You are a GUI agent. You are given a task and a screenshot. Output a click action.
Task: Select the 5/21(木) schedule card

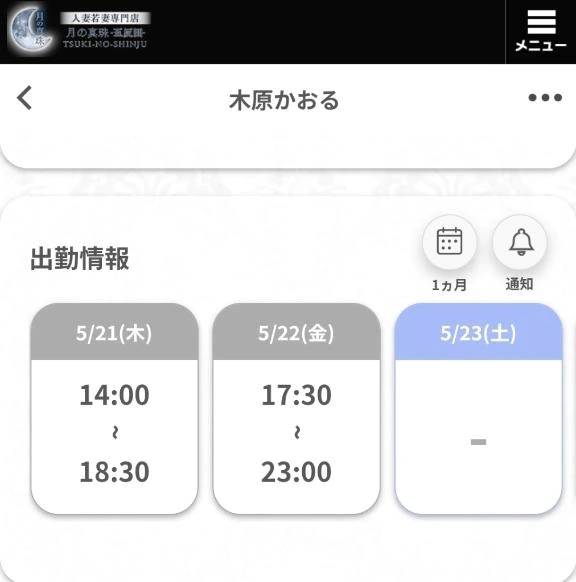[x=114, y=409]
